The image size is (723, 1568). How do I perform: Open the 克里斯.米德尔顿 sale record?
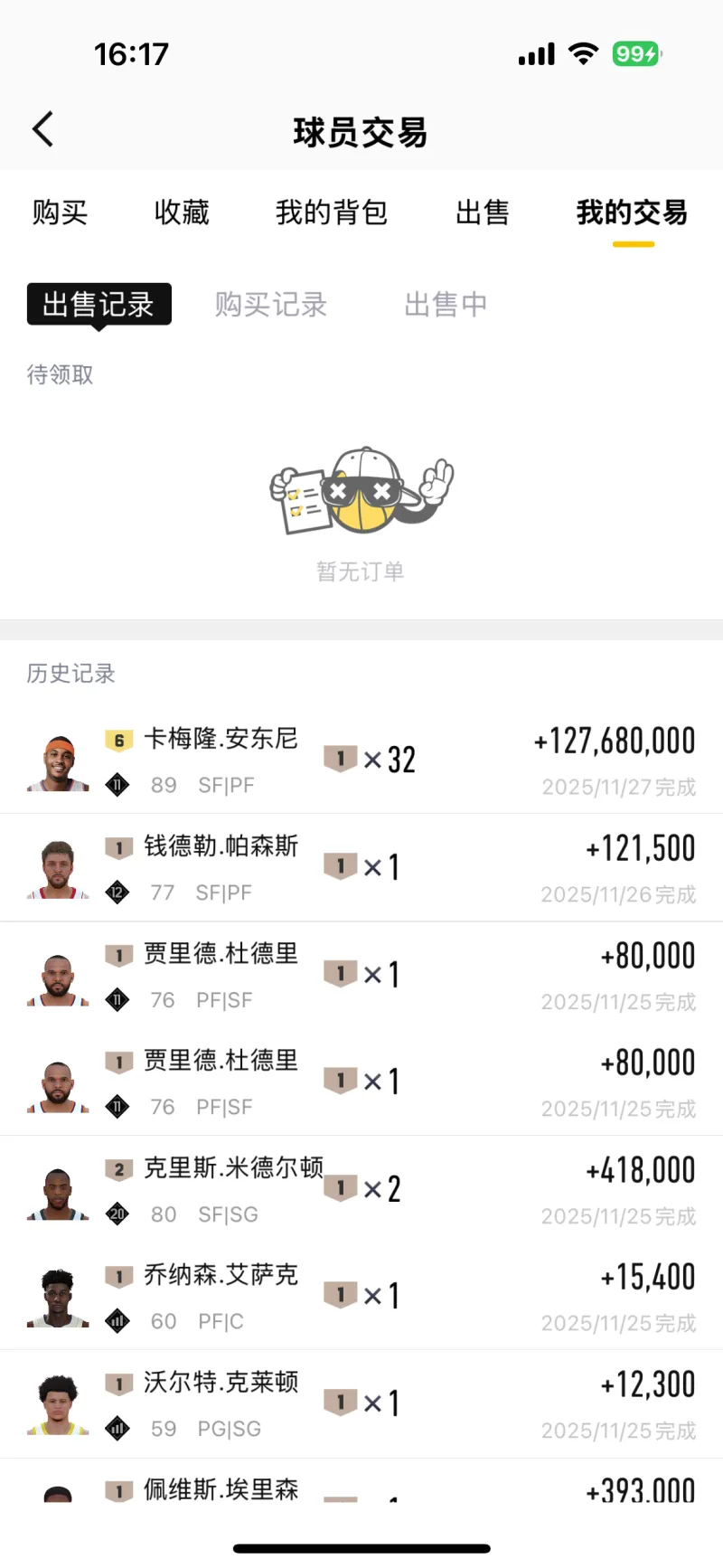(361, 1189)
